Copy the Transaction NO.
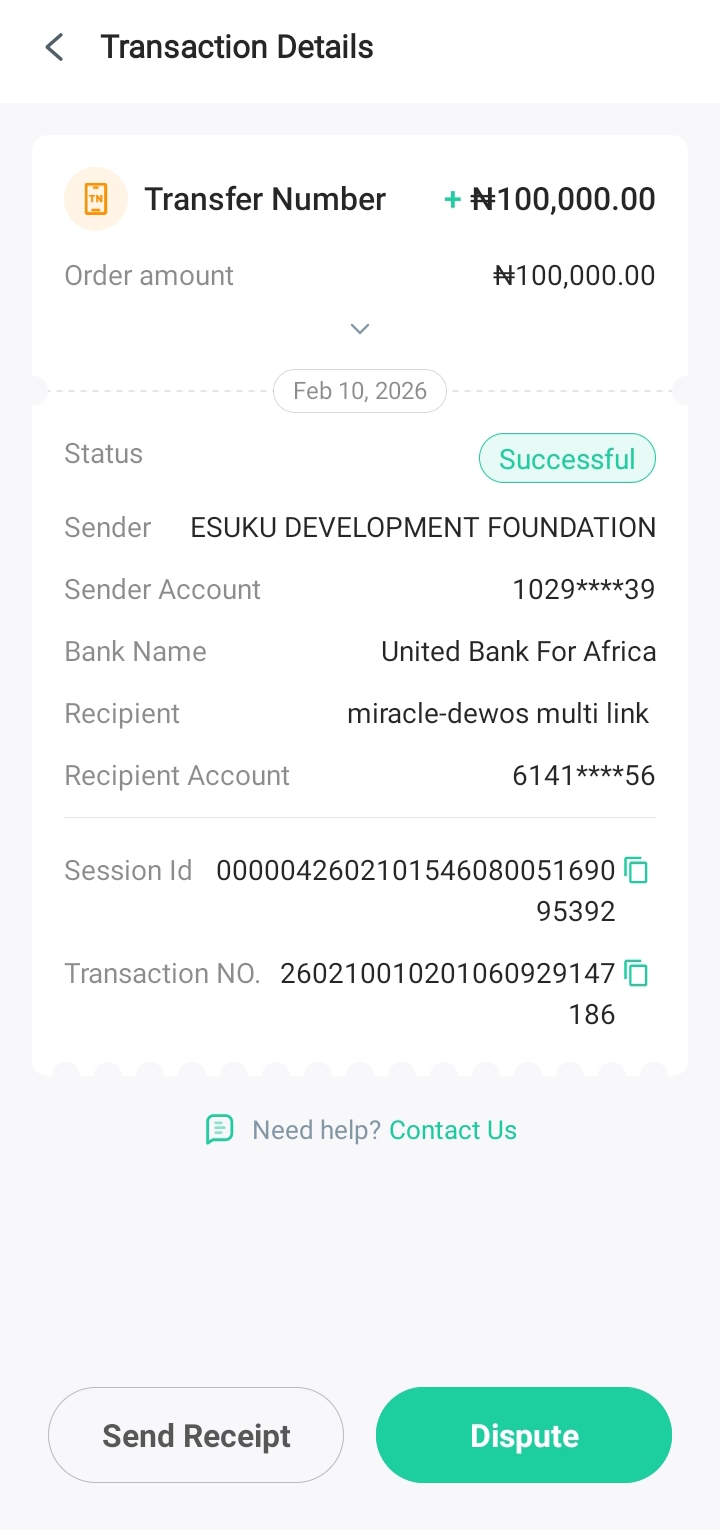The height and width of the screenshot is (1530, 720). [x=636, y=973]
